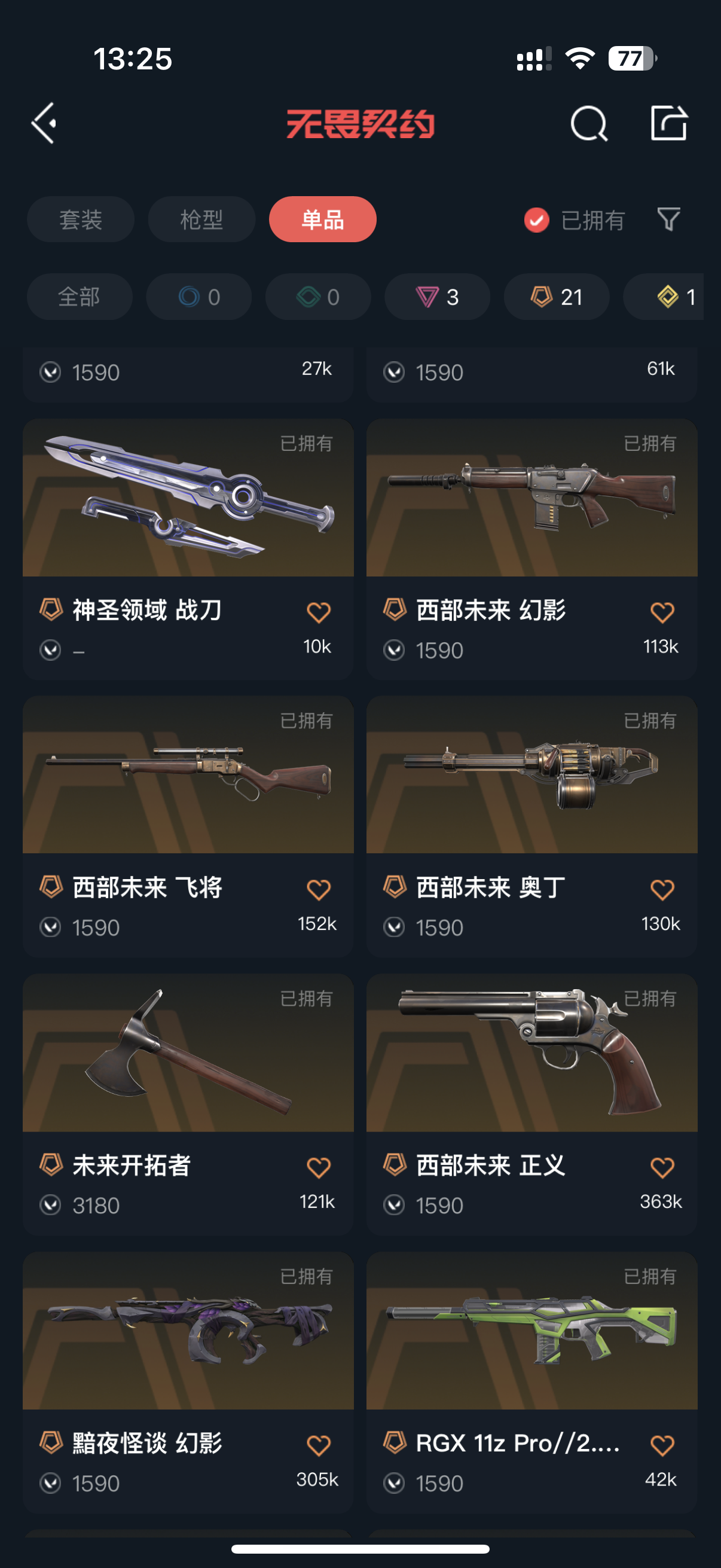Like 黯夜怪谈 幻影 with the heart
Viewport: 721px width, 1568px height.
[318, 1445]
